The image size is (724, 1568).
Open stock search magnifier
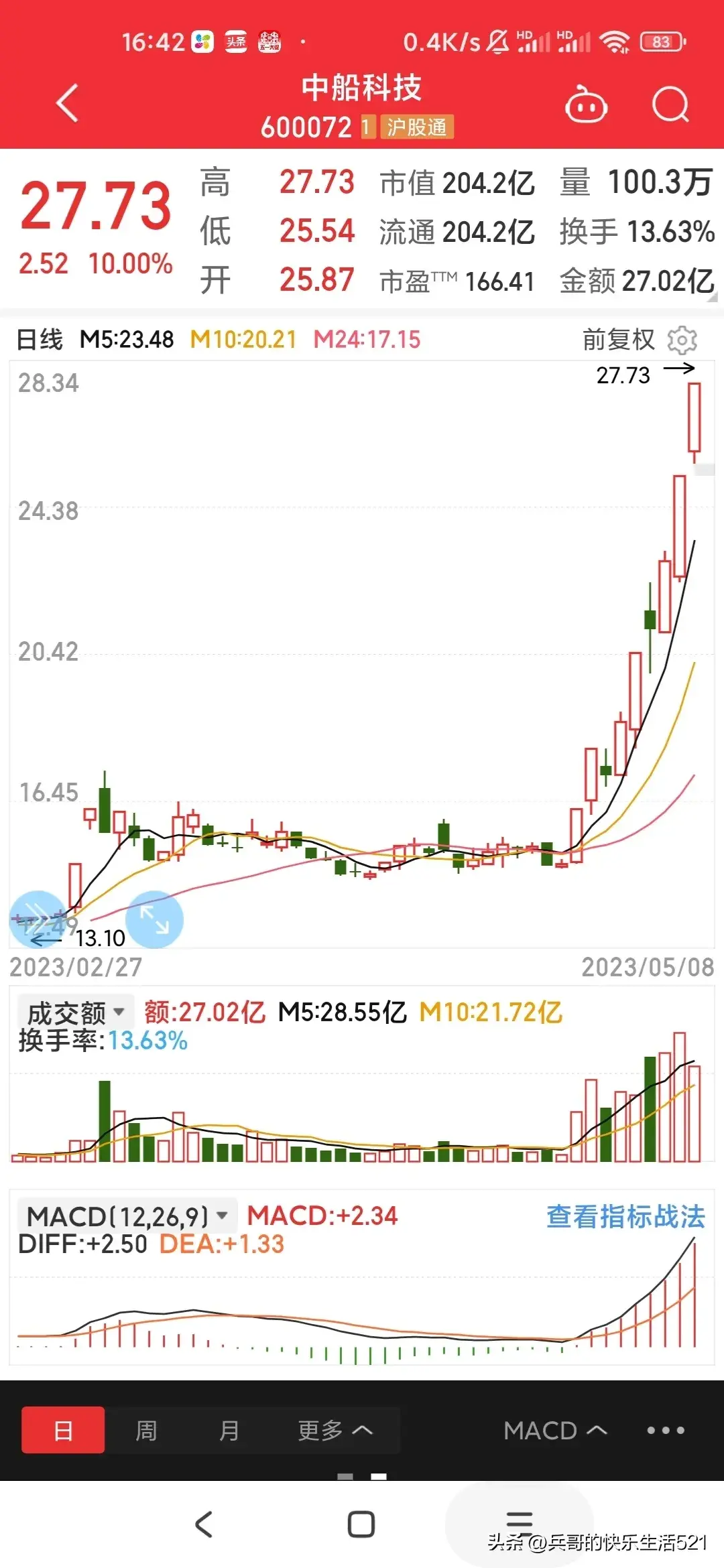[670, 105]
